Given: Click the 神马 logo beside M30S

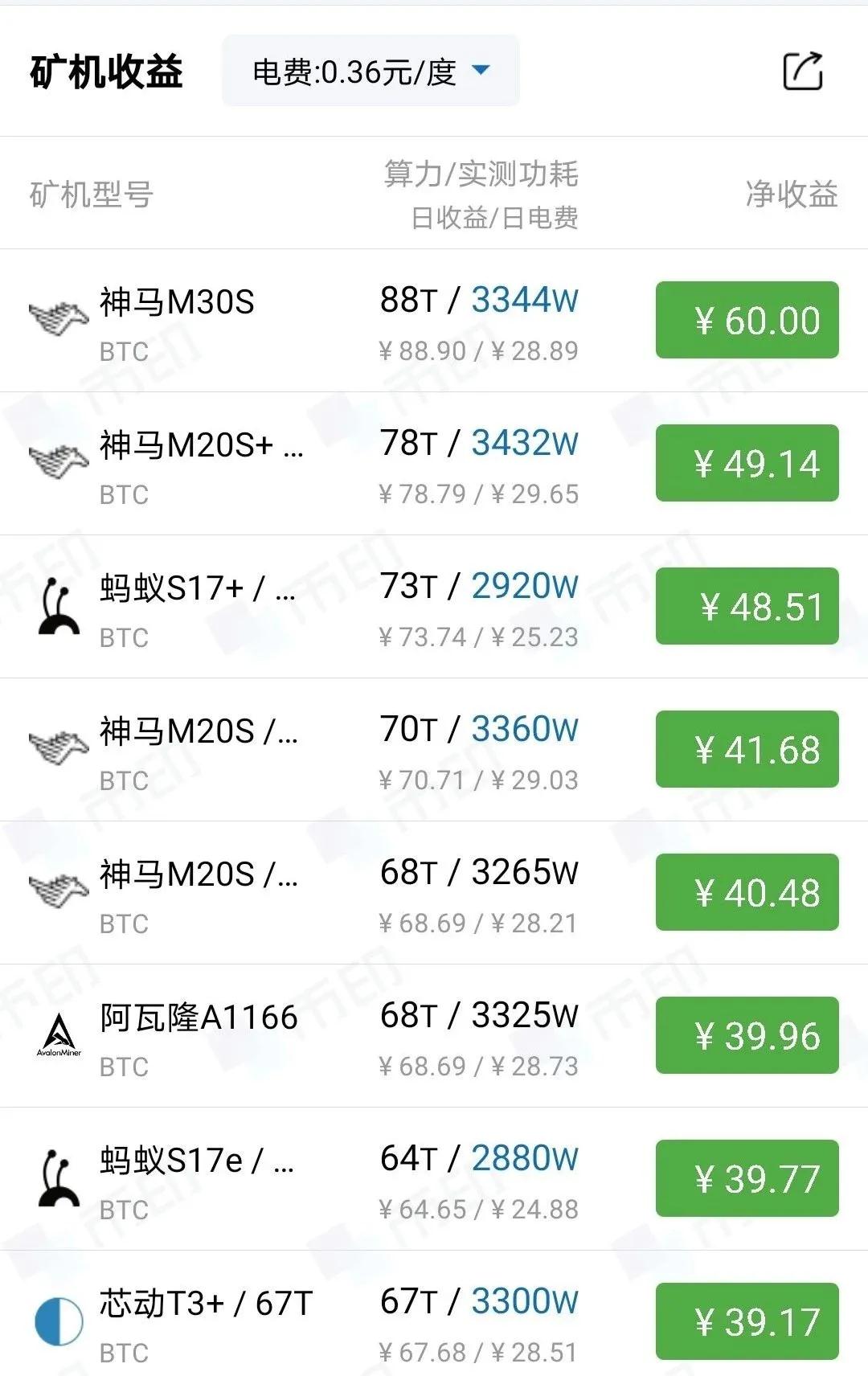Looking at the screenshot, I should point(59,318).
